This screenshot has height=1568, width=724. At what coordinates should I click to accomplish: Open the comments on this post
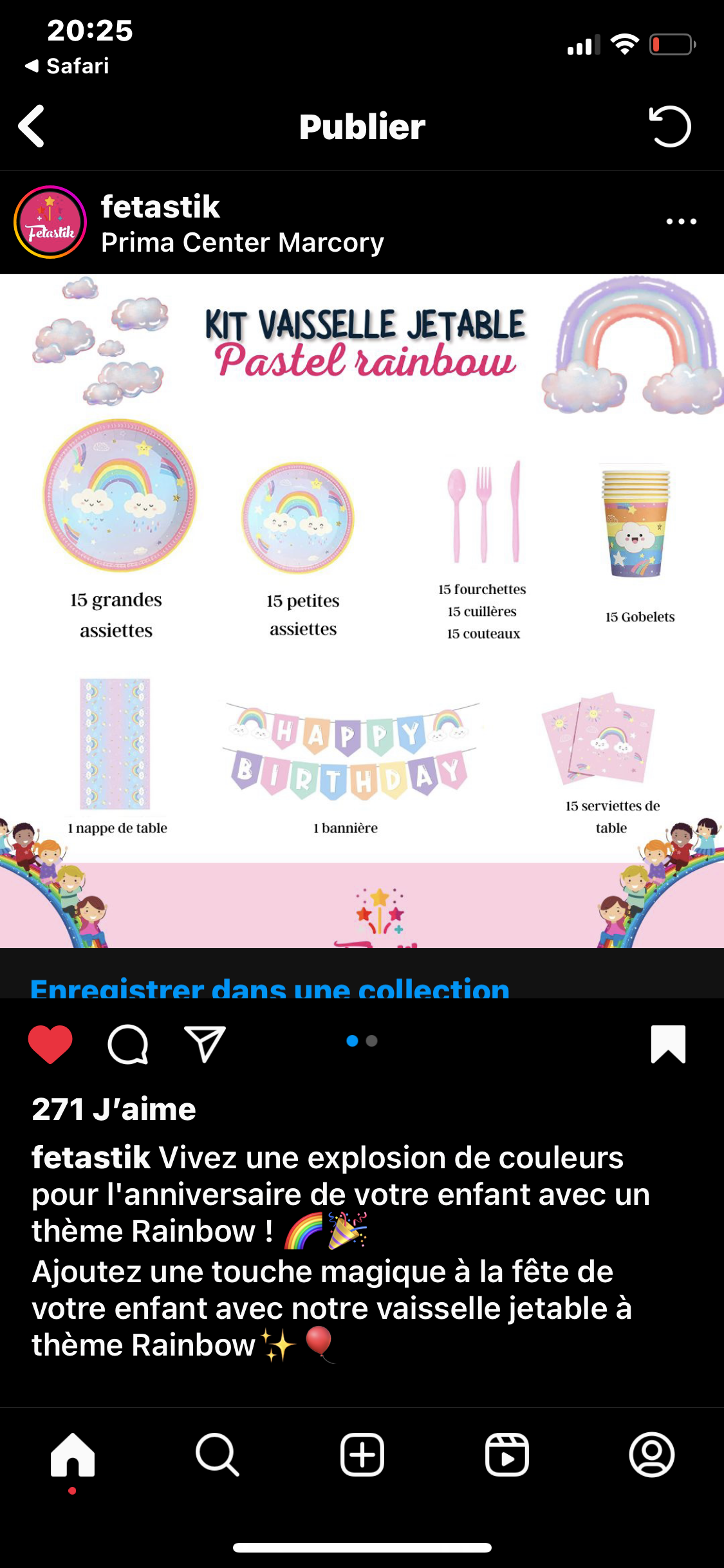click(x=128, y=1043)
